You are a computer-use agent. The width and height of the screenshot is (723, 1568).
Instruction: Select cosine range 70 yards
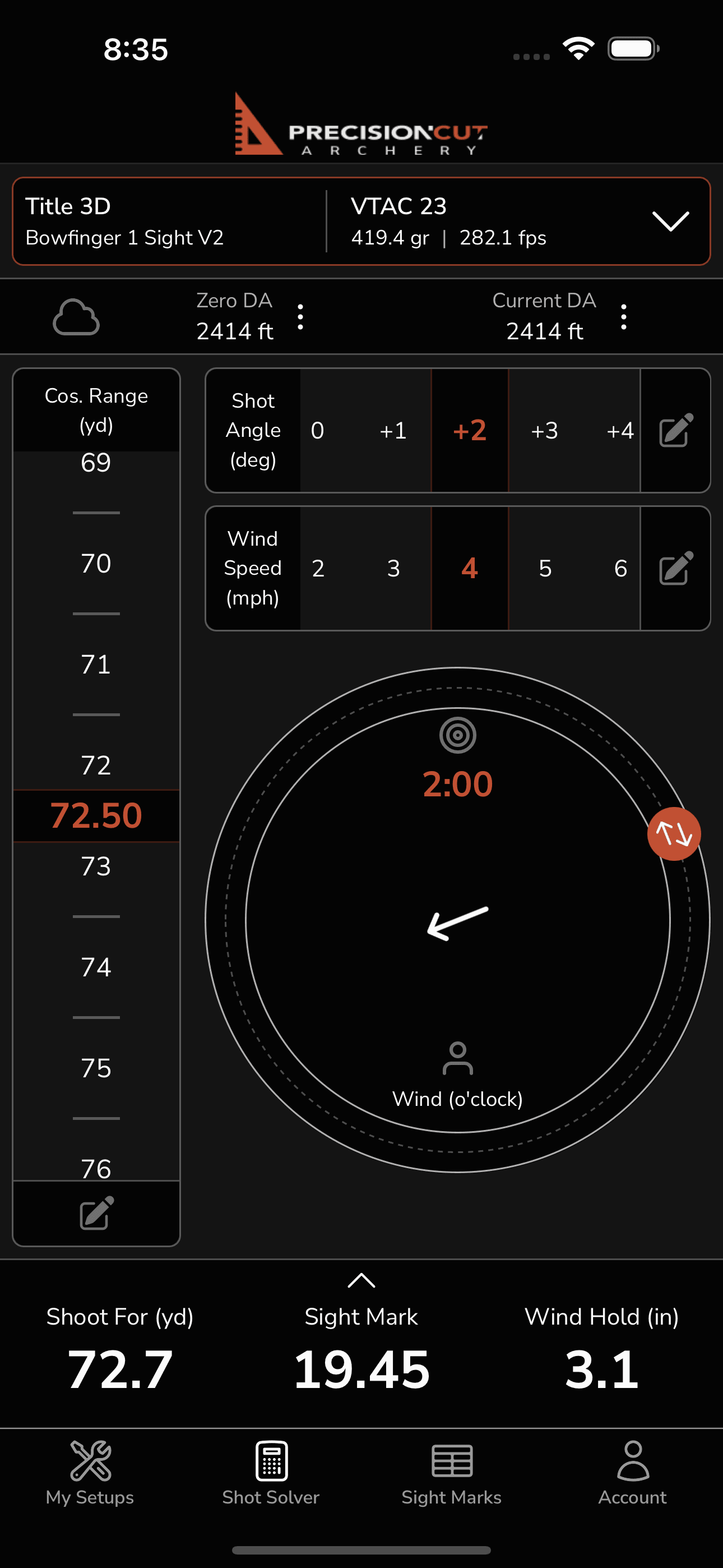pos(96,563)
